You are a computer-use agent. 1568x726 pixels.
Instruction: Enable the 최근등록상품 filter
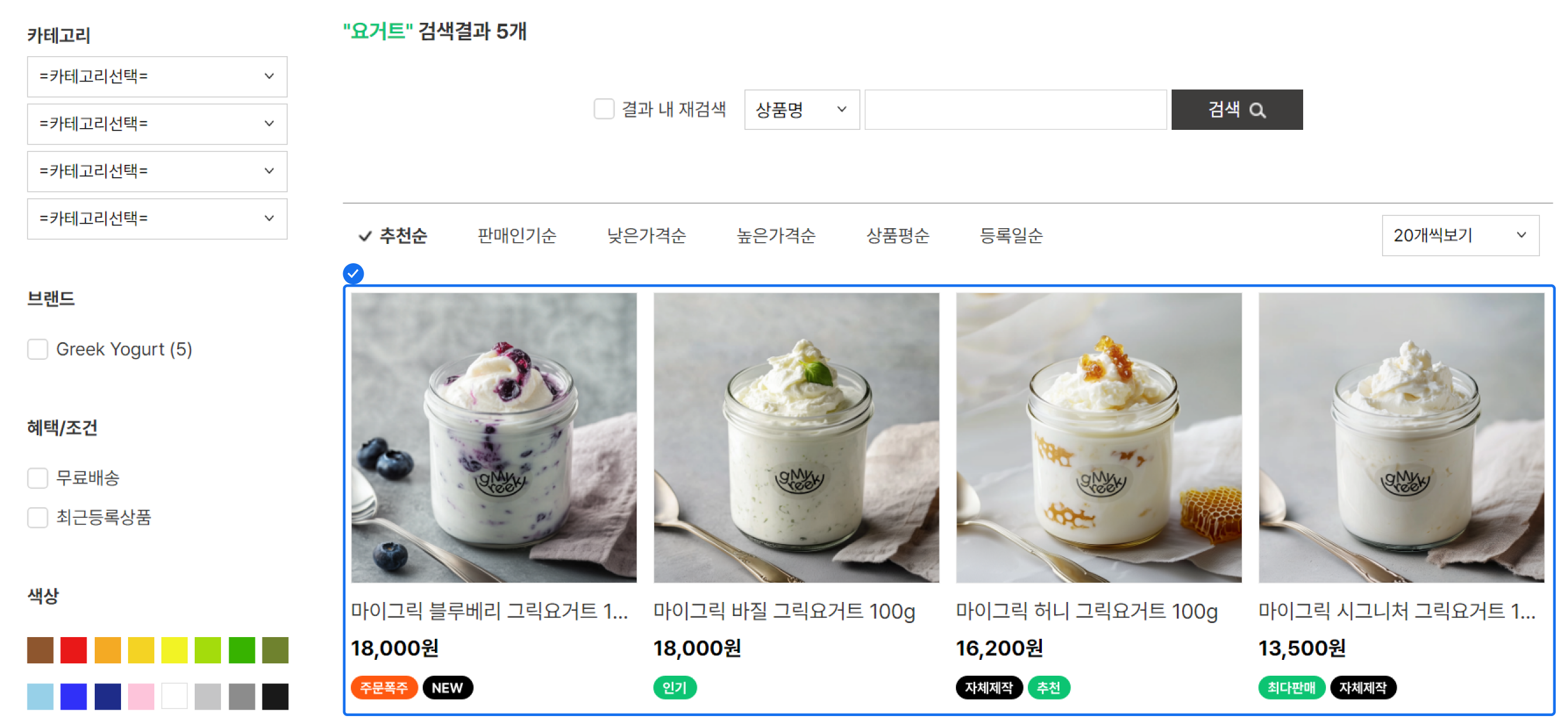(38, 518)
